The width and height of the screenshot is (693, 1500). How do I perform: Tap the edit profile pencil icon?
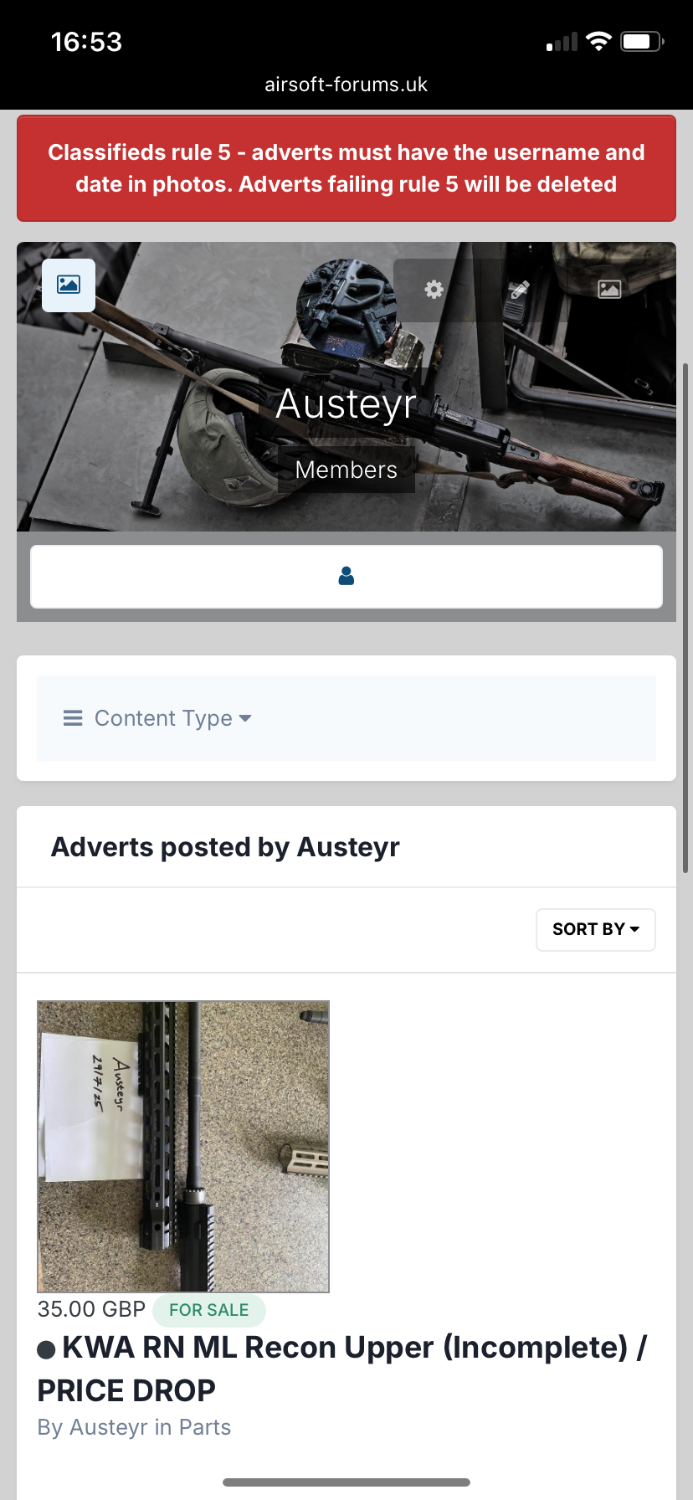point(519,290)
